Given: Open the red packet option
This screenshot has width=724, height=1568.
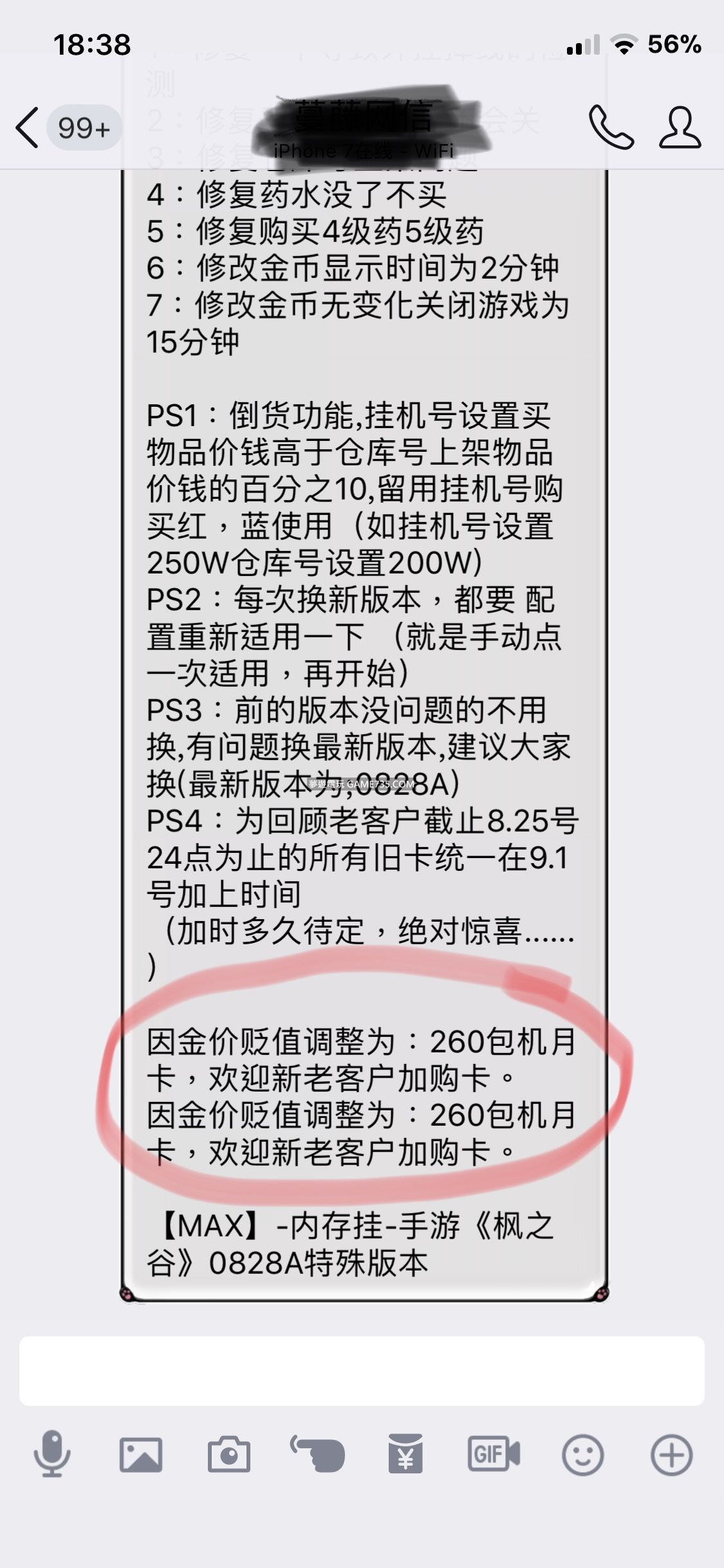Looking at the screenshot, I should [x=405, y=1454].
